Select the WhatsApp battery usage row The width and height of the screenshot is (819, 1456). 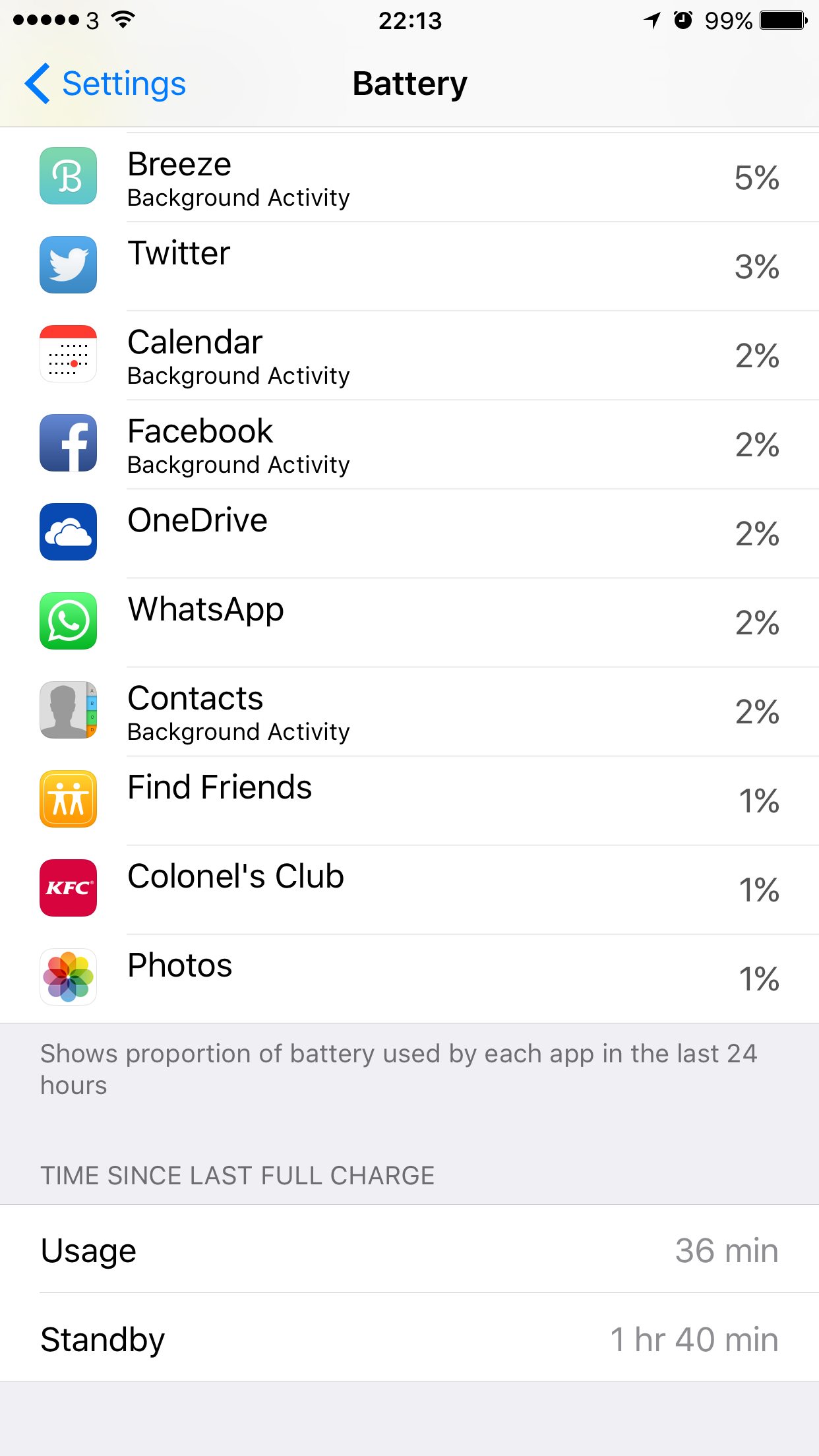409,622
